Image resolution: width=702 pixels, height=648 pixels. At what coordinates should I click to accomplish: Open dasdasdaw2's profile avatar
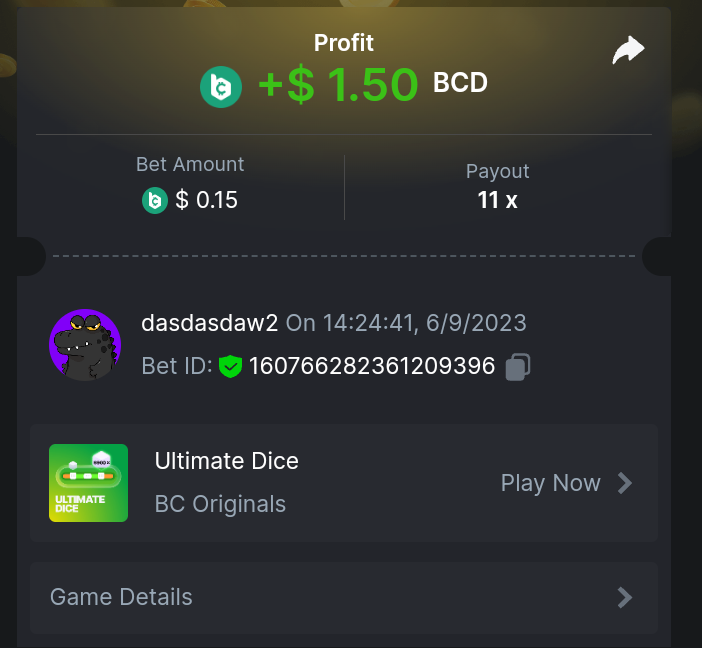pyautogui.click(x=85, y=345)
